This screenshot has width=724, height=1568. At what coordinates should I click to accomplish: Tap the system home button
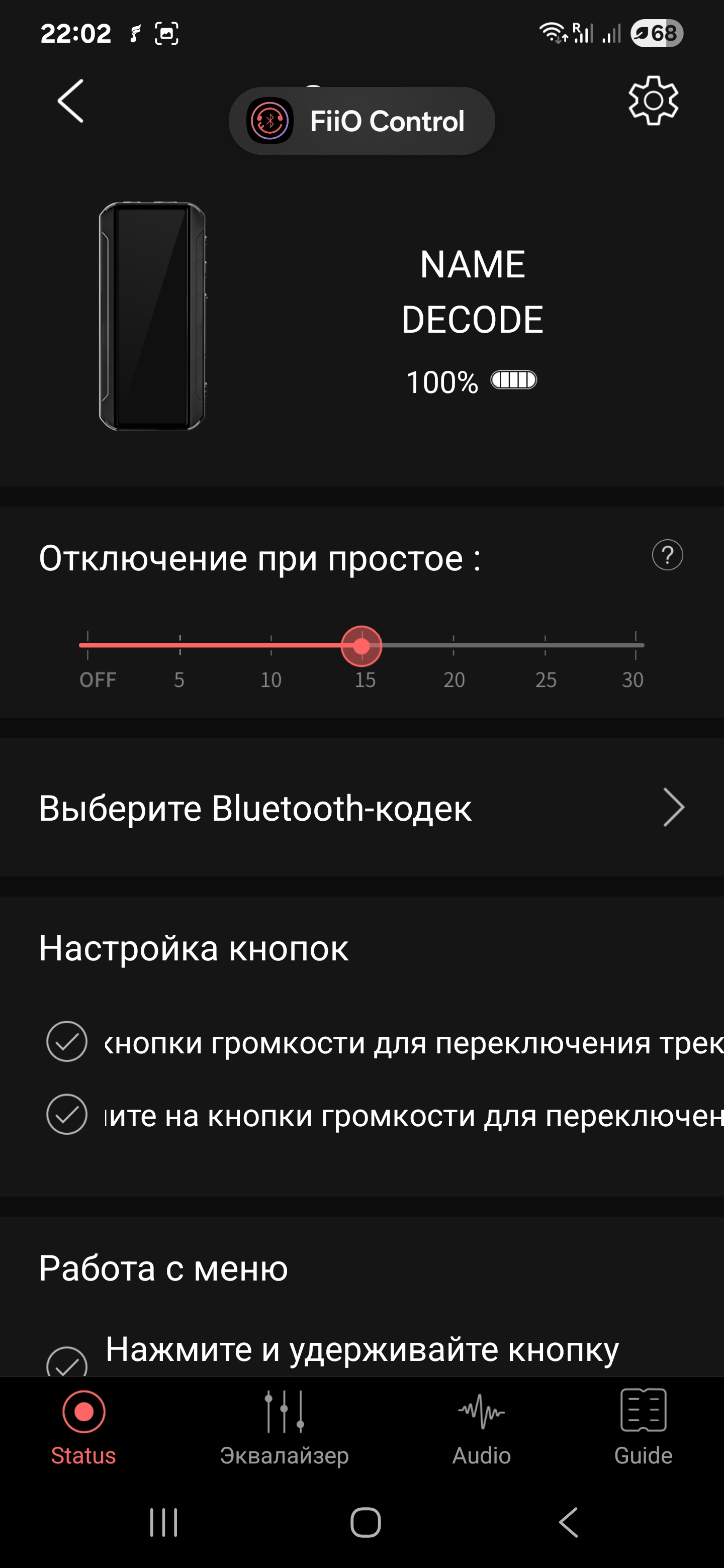(366, 1523)
